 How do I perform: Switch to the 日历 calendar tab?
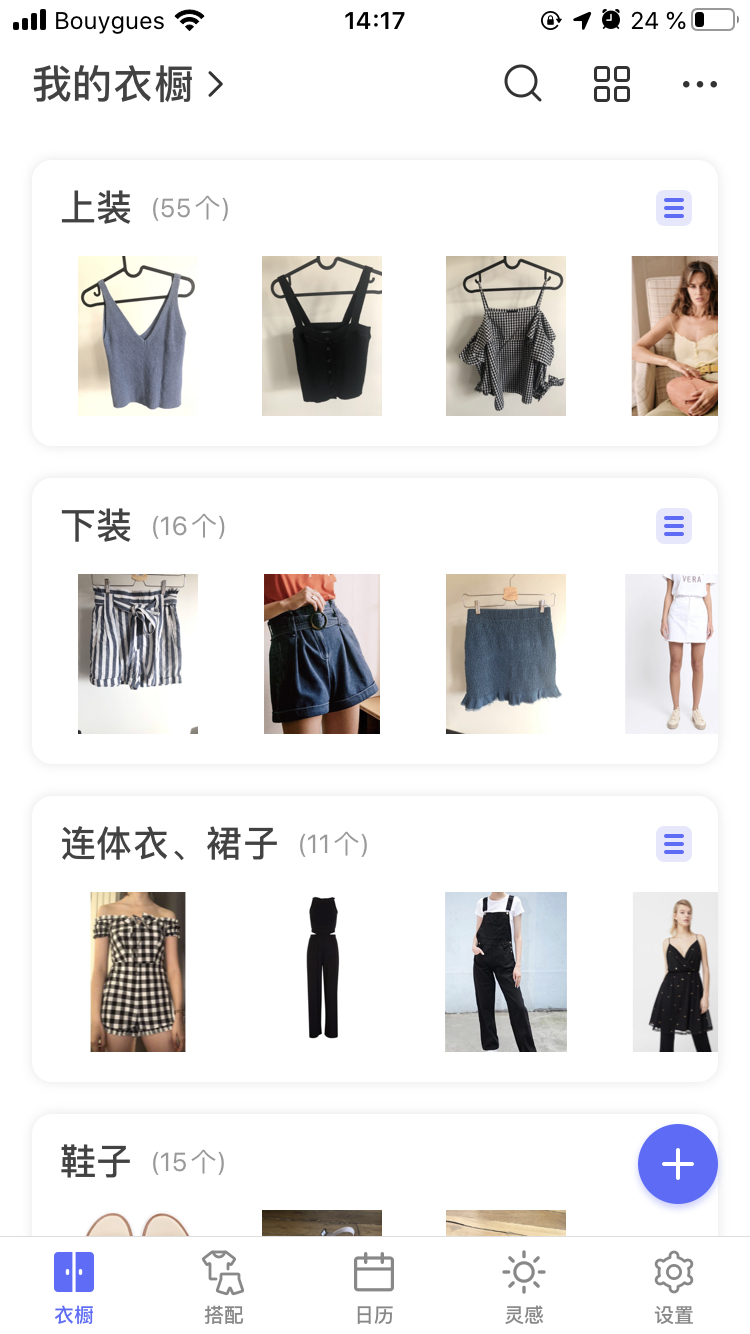click(374, 1286)
